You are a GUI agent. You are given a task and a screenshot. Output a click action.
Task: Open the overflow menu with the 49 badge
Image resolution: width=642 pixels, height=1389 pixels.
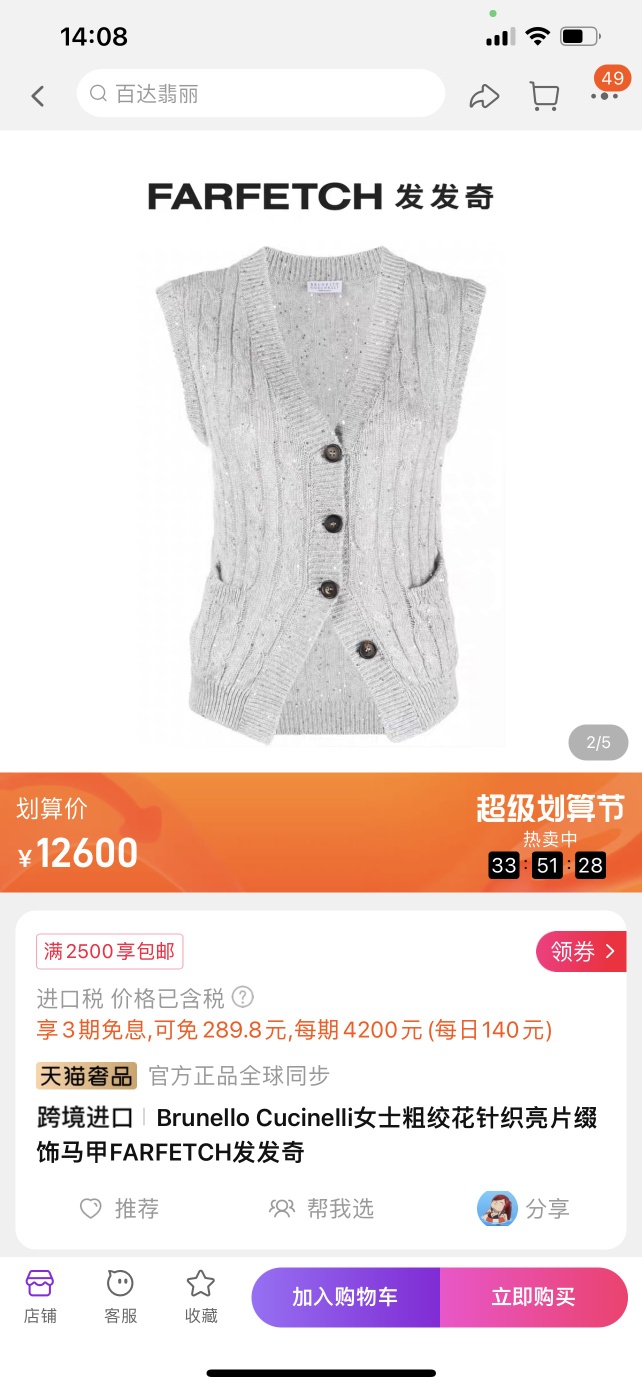pos(604,95)
